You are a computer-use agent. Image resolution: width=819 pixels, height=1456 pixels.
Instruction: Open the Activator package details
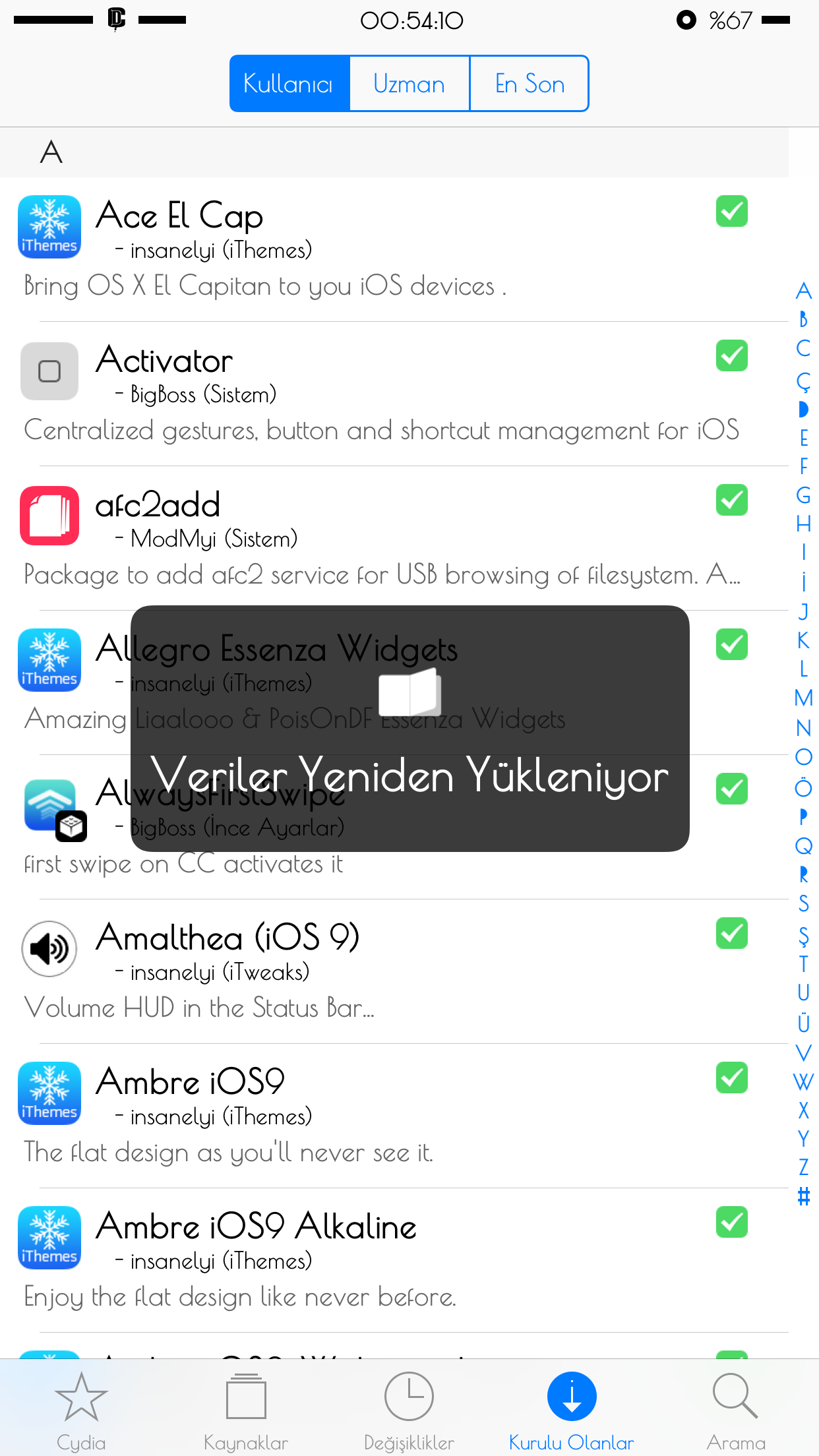(394, 394)
